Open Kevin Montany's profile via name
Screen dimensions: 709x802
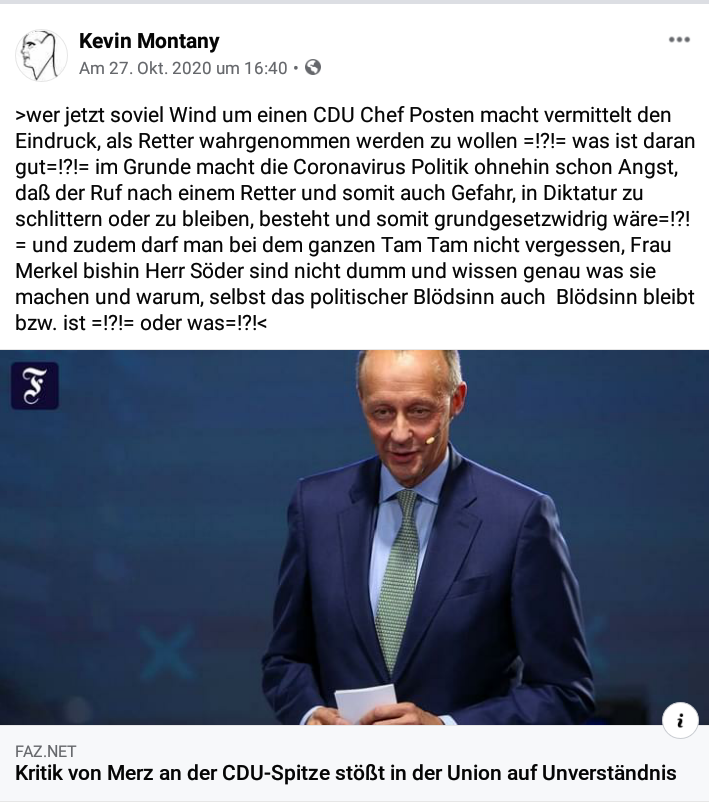pyautogui.click(x=149, y=41)
